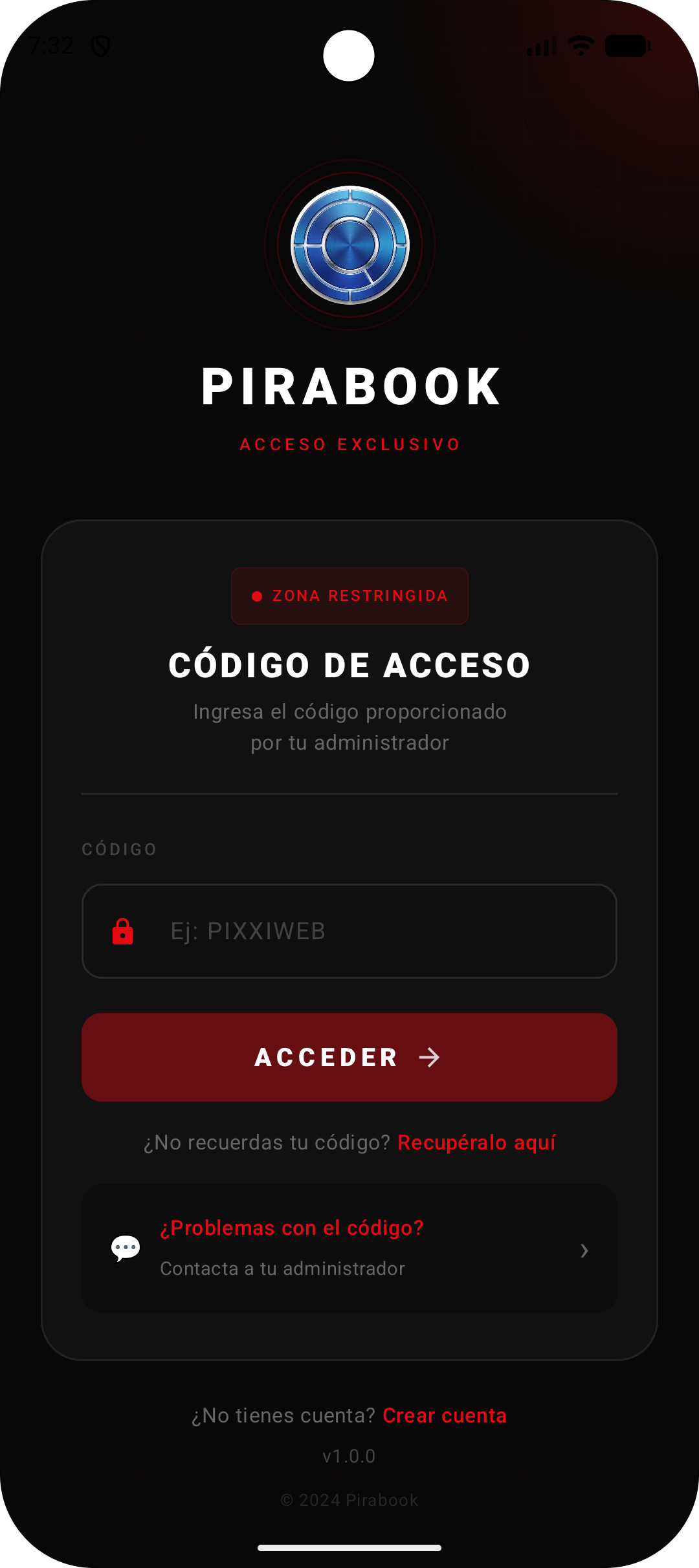Select the Acceso Exclusivo header
The image size is (699, 1568).
coord(349,444)
